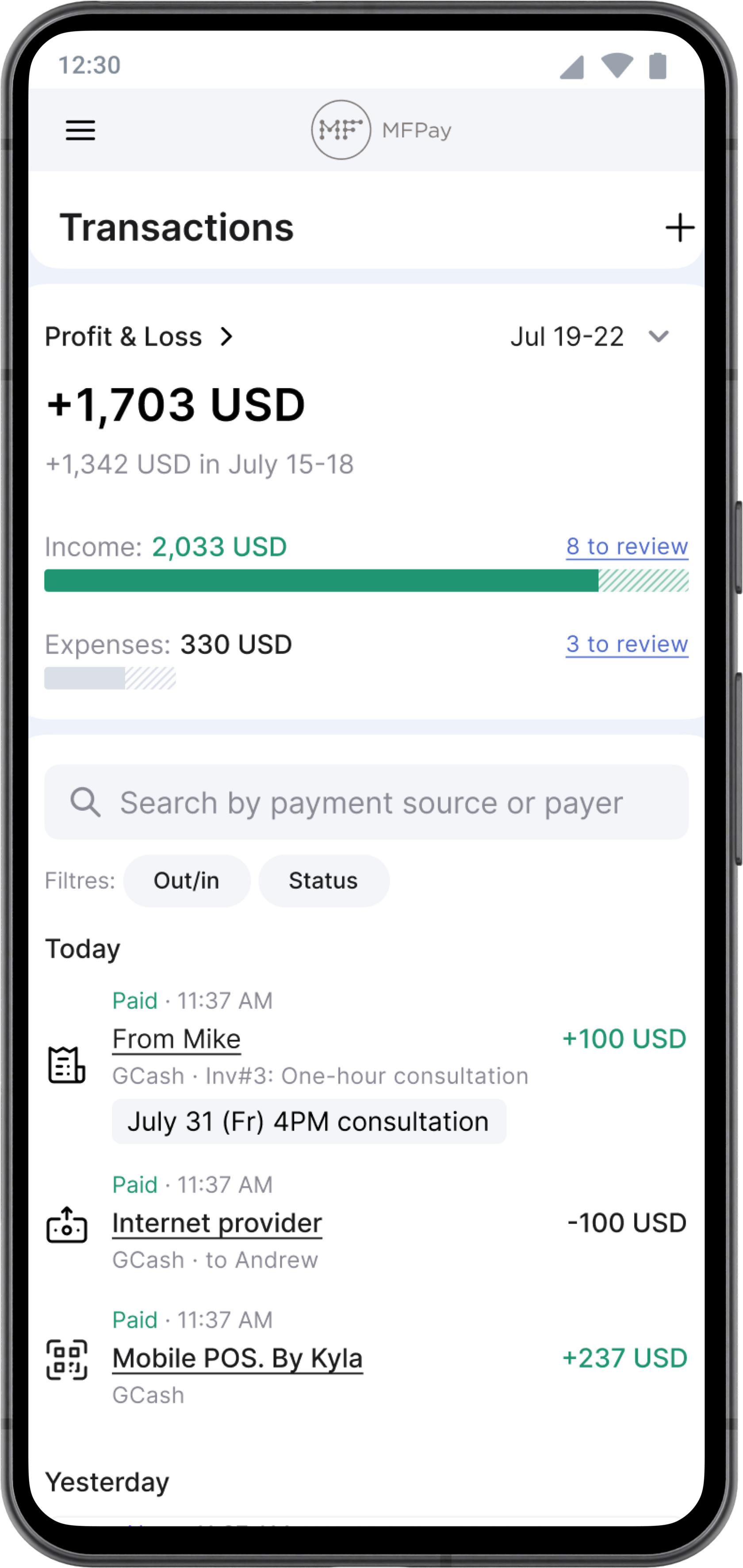Select the Status filter chip
The height and width of the screenshot is (1568, 743).
click(x=323, y=881)
